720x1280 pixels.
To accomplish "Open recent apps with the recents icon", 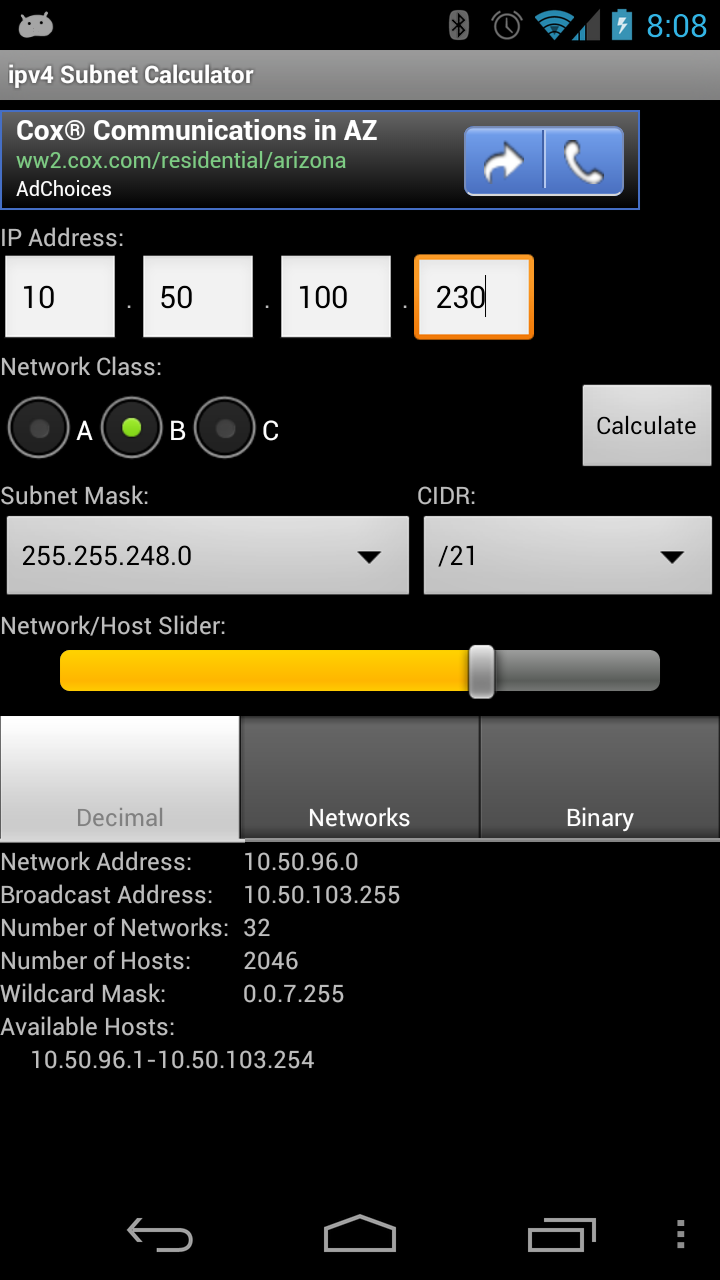I will [x=560, y=1236].
